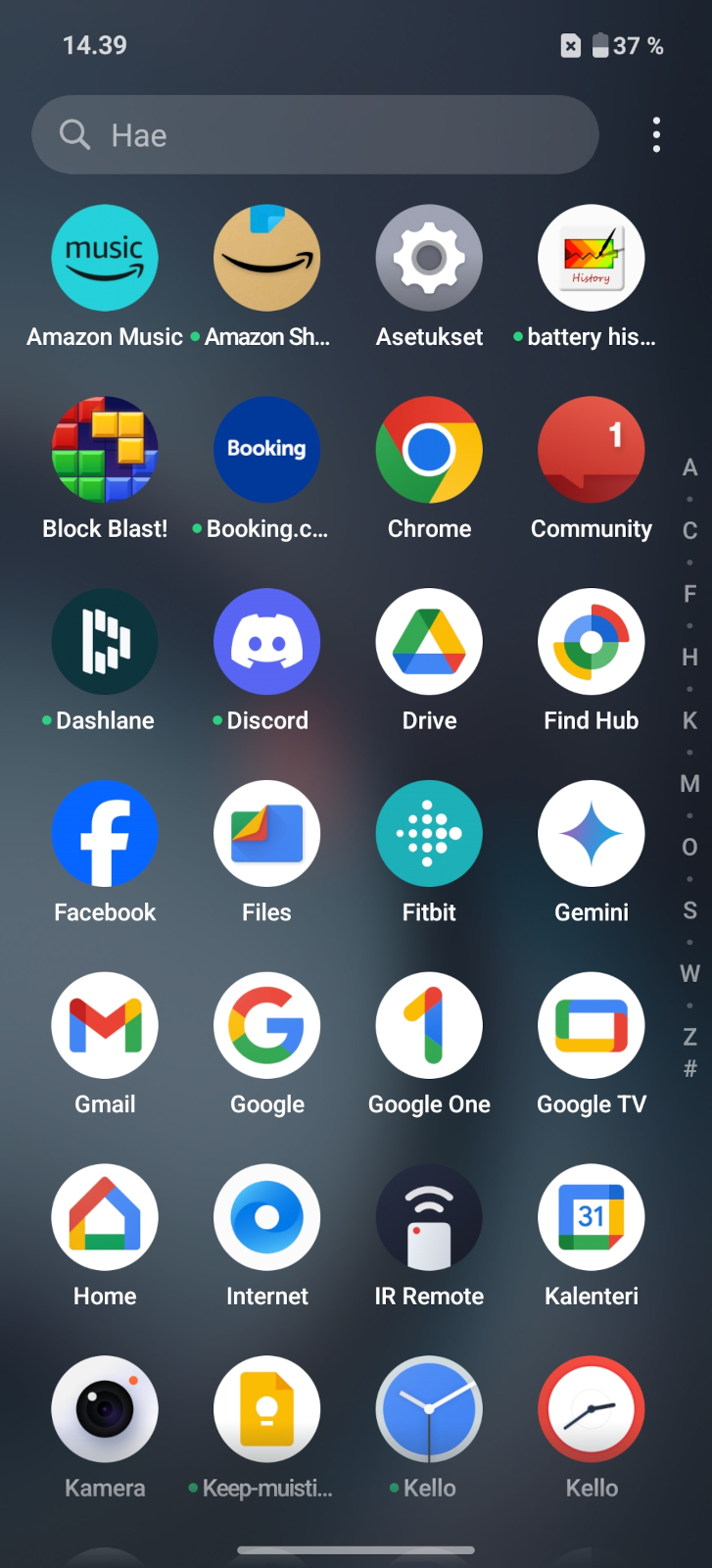Tap the Hae search field
712x1568 pixels.
314,134
